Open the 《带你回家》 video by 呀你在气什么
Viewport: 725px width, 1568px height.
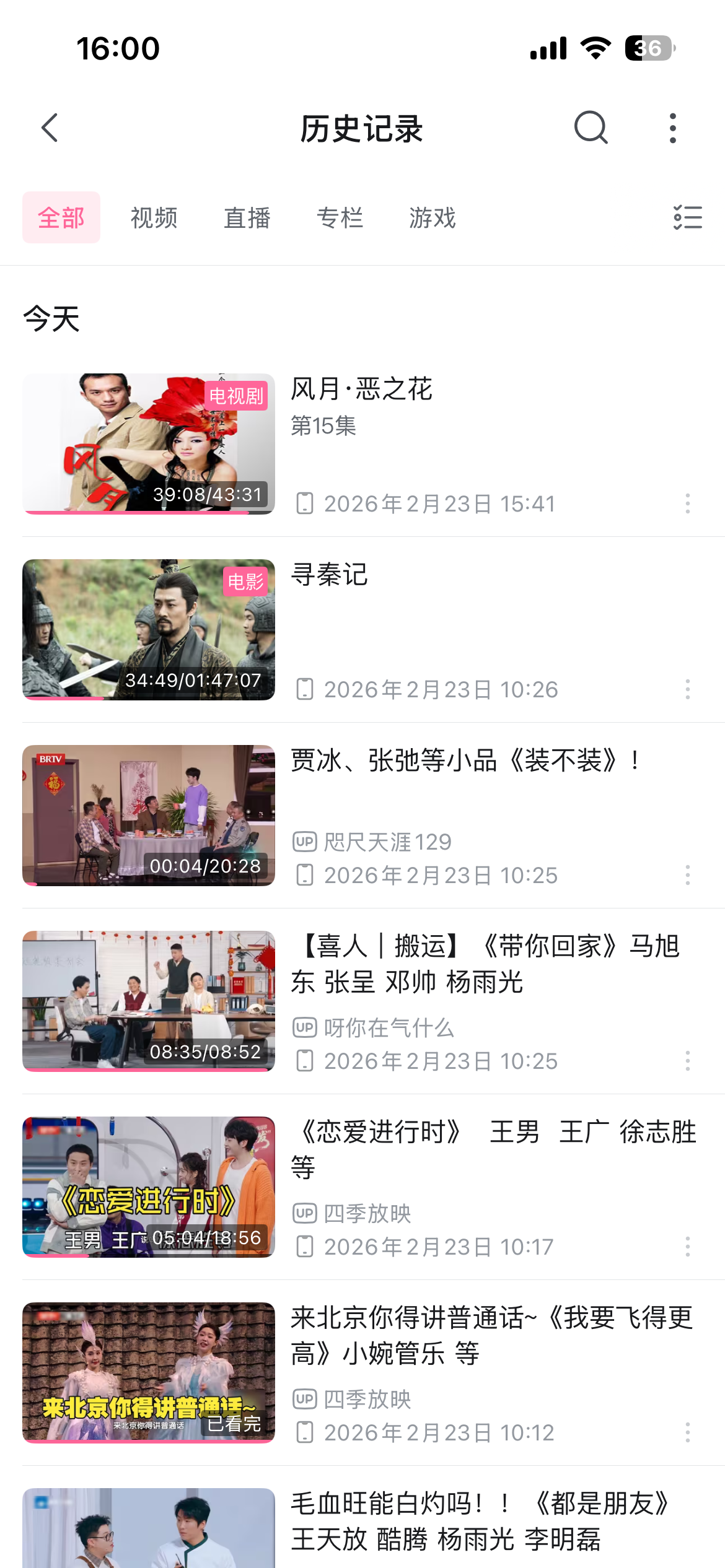(149, 1001)
